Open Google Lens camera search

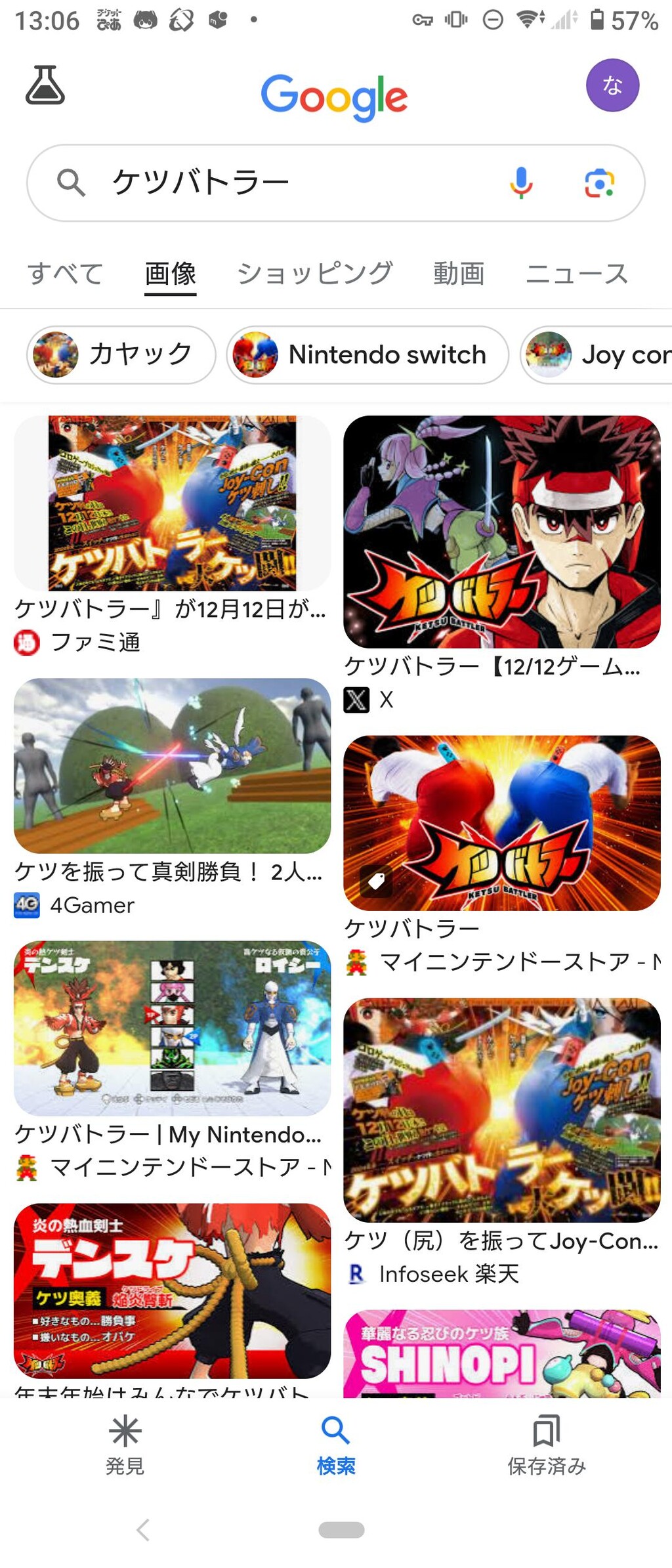(x=599, y=182)
